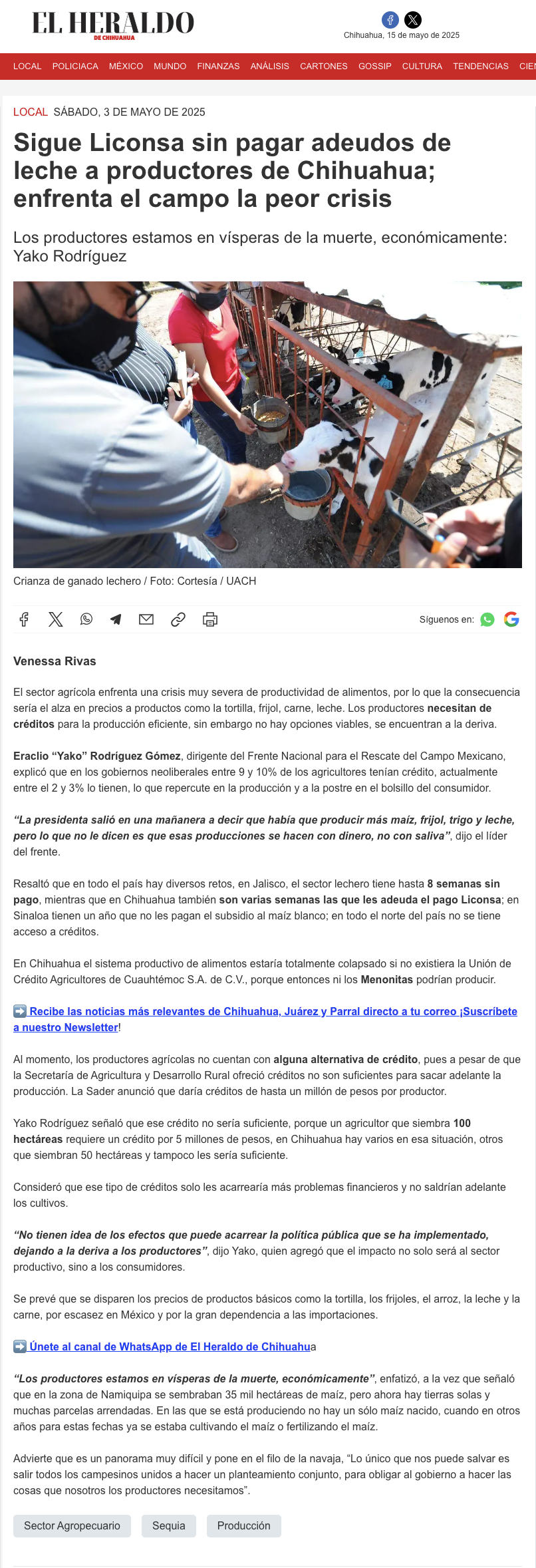Go to the POLICIACA section
This screenshot has width=536, height=1568.
75,67
